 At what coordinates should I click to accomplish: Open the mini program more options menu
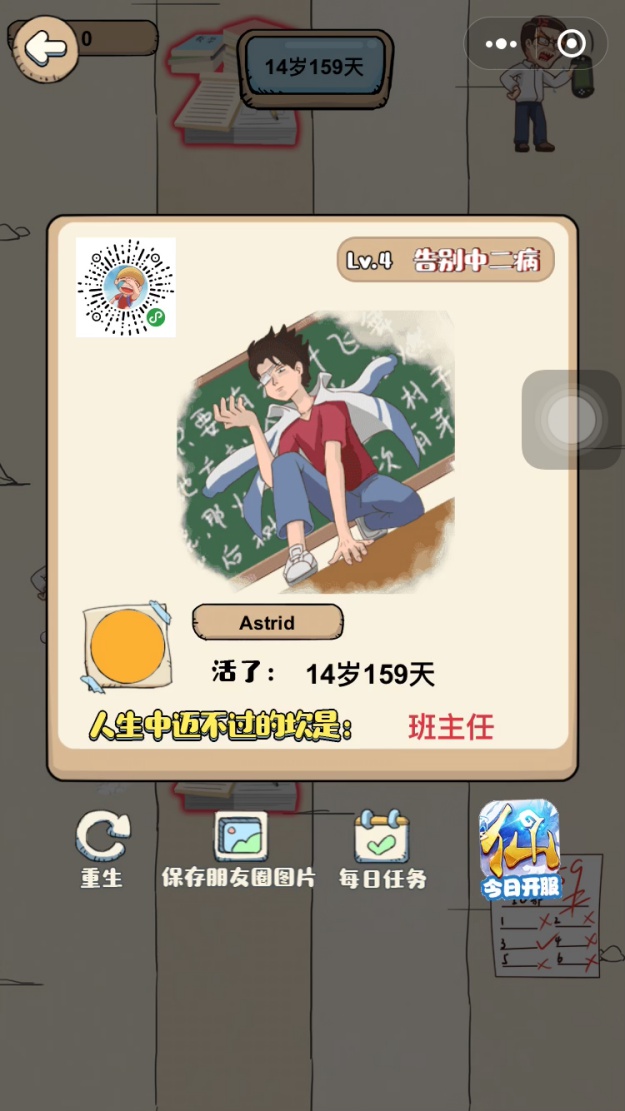(500, 44)
